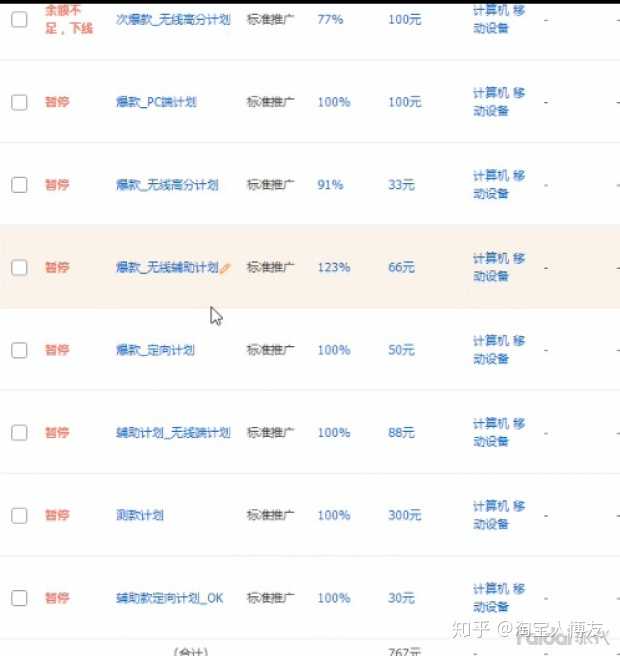Open the 辅助款定向计划_OK plan
The height and width of the screenshot is (656, 620).
tap(169, 598)
